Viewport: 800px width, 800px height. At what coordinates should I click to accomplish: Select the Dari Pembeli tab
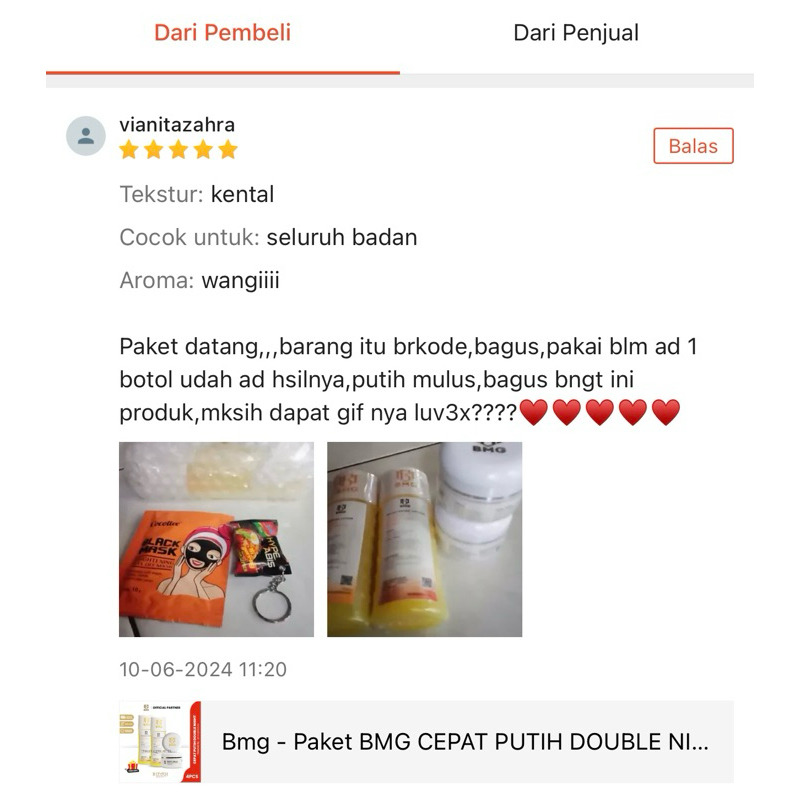222,33
